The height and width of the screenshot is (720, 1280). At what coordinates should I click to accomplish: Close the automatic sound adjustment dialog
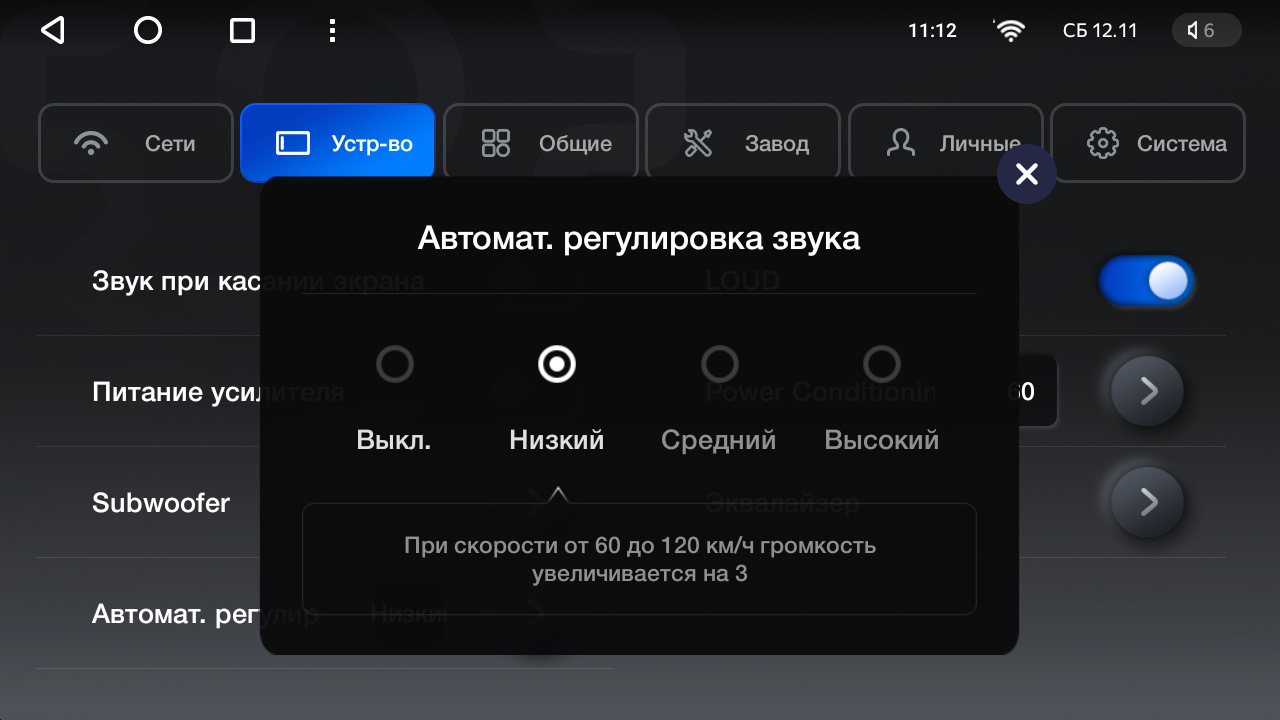tap(1027, 175)
